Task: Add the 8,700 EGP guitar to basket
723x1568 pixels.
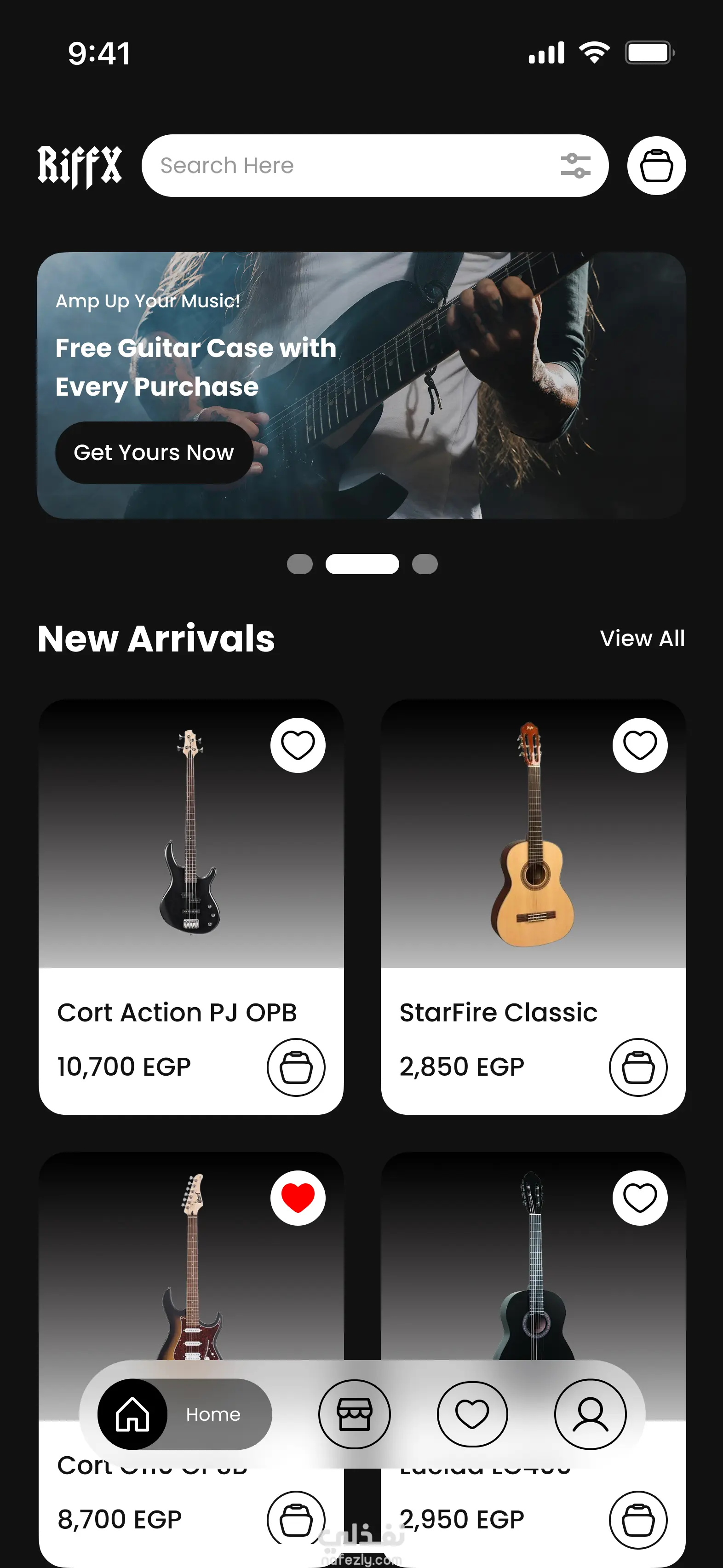Action: [296, 1518]
